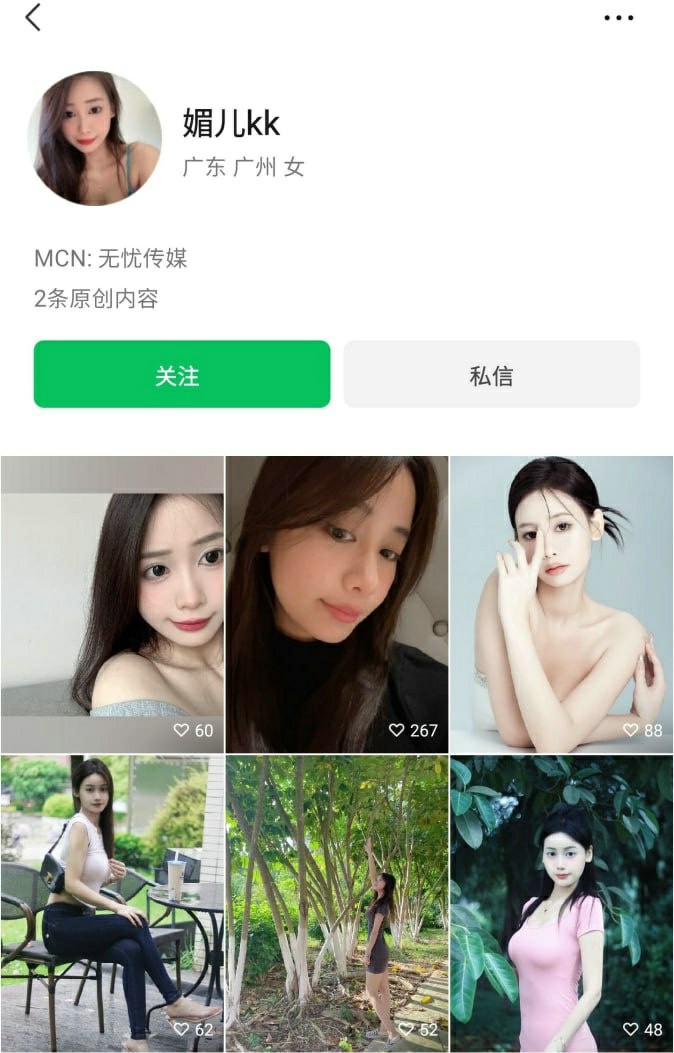
Task: Send a private message via 私信
Action: pyautogui.click(x=491, y=375)
